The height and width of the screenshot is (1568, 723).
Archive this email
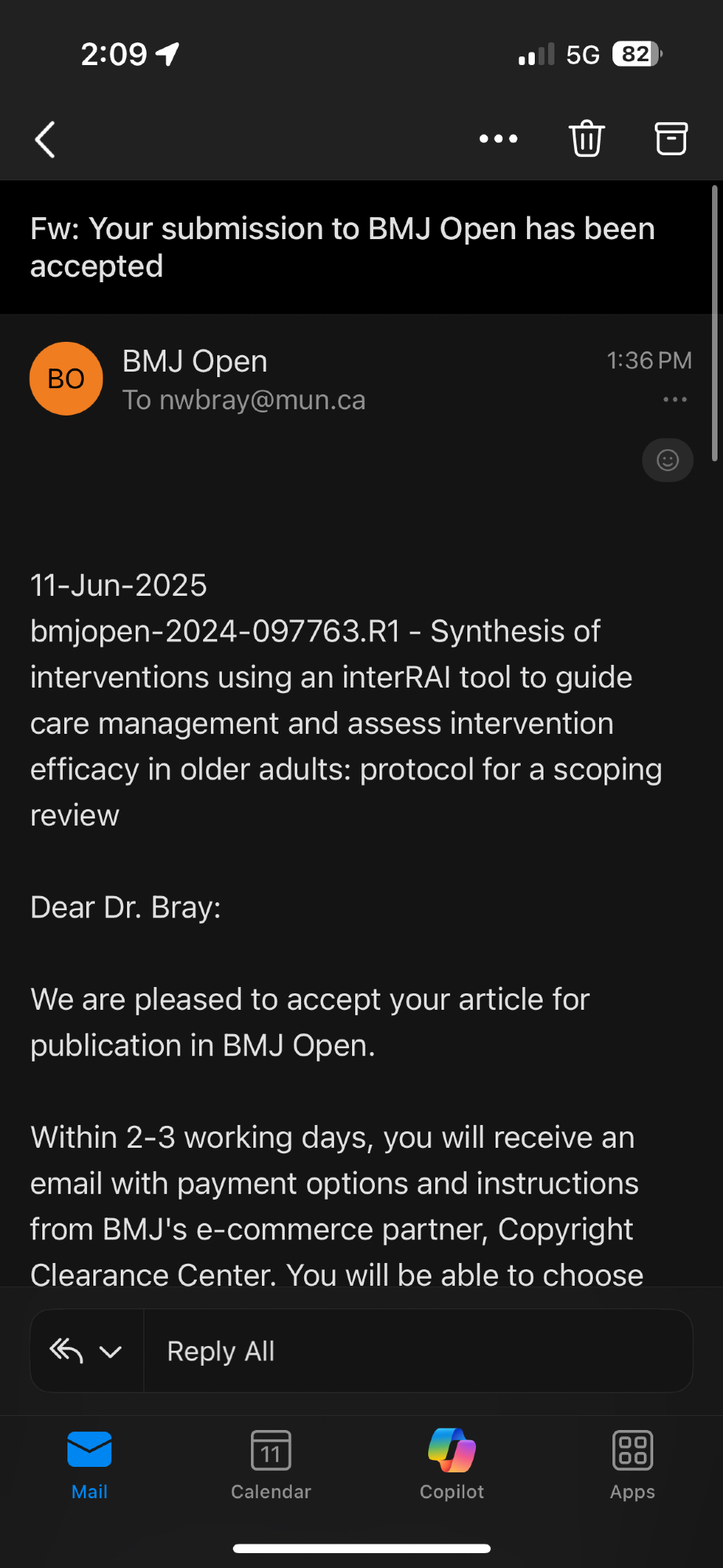[x=671, y=139]
